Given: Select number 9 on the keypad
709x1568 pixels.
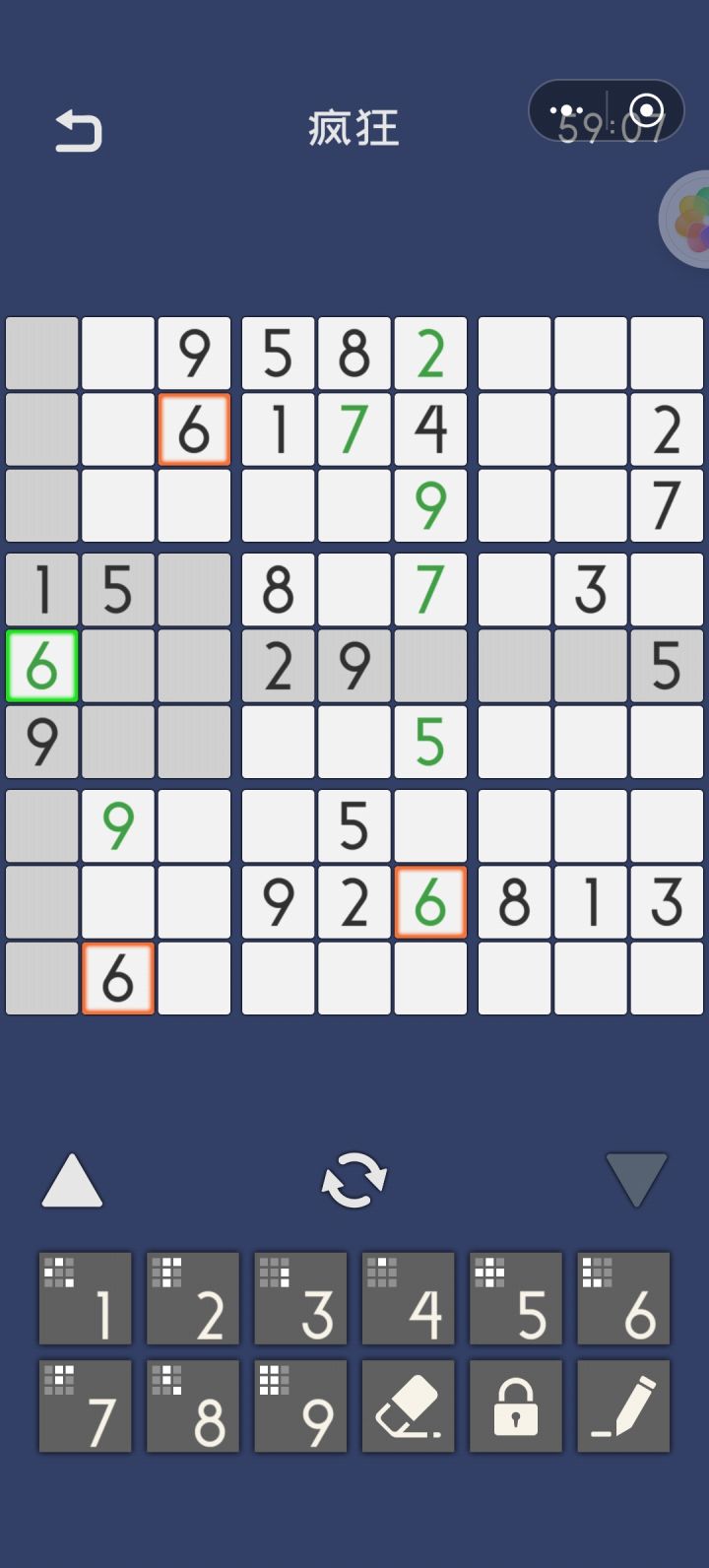Looking at the screenshot, I should click(x=300, y=1405).
